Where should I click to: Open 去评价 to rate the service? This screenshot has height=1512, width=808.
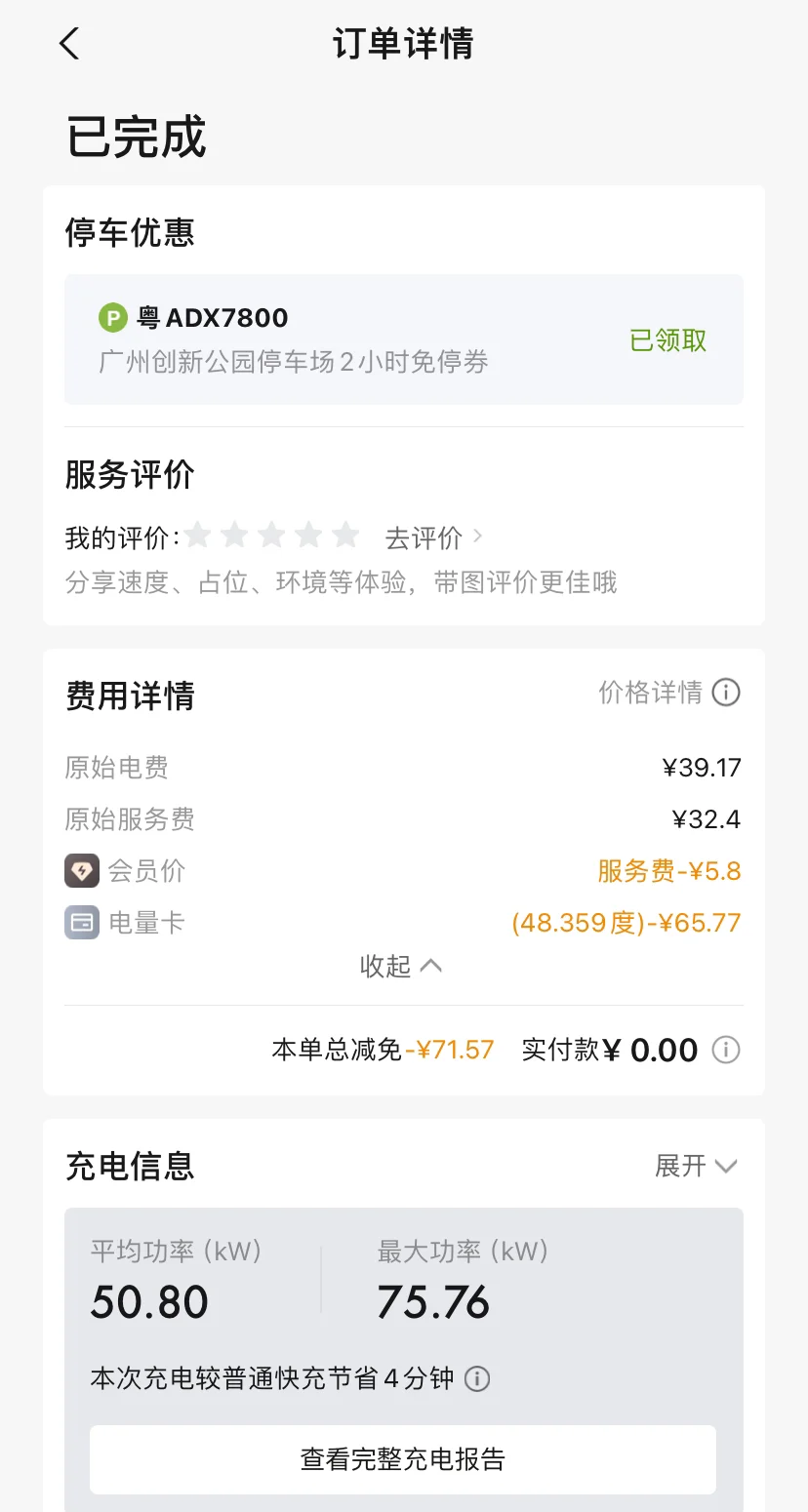[x=433, y=537]
